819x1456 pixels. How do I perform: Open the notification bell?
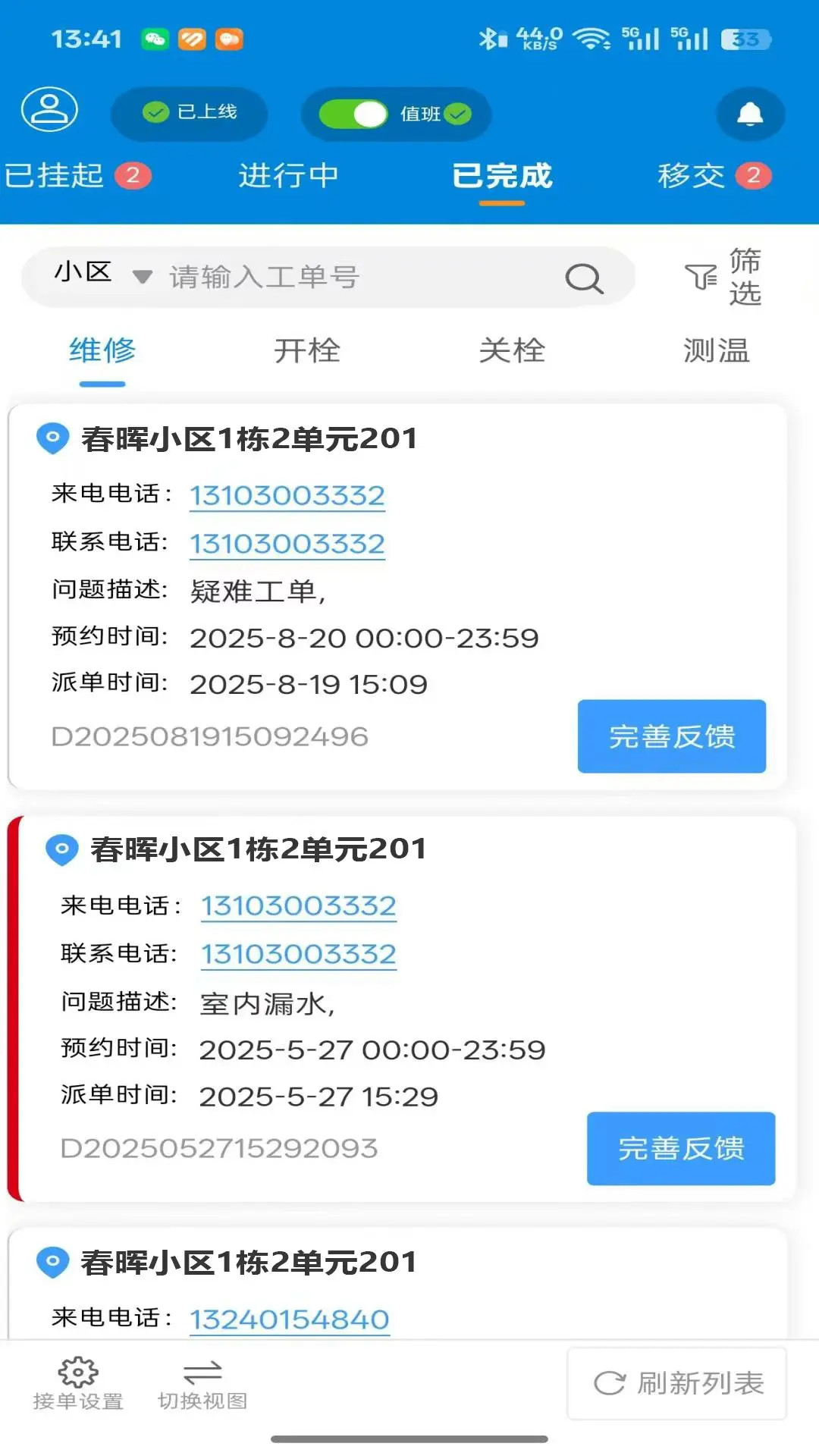click(x=750, y=114)
